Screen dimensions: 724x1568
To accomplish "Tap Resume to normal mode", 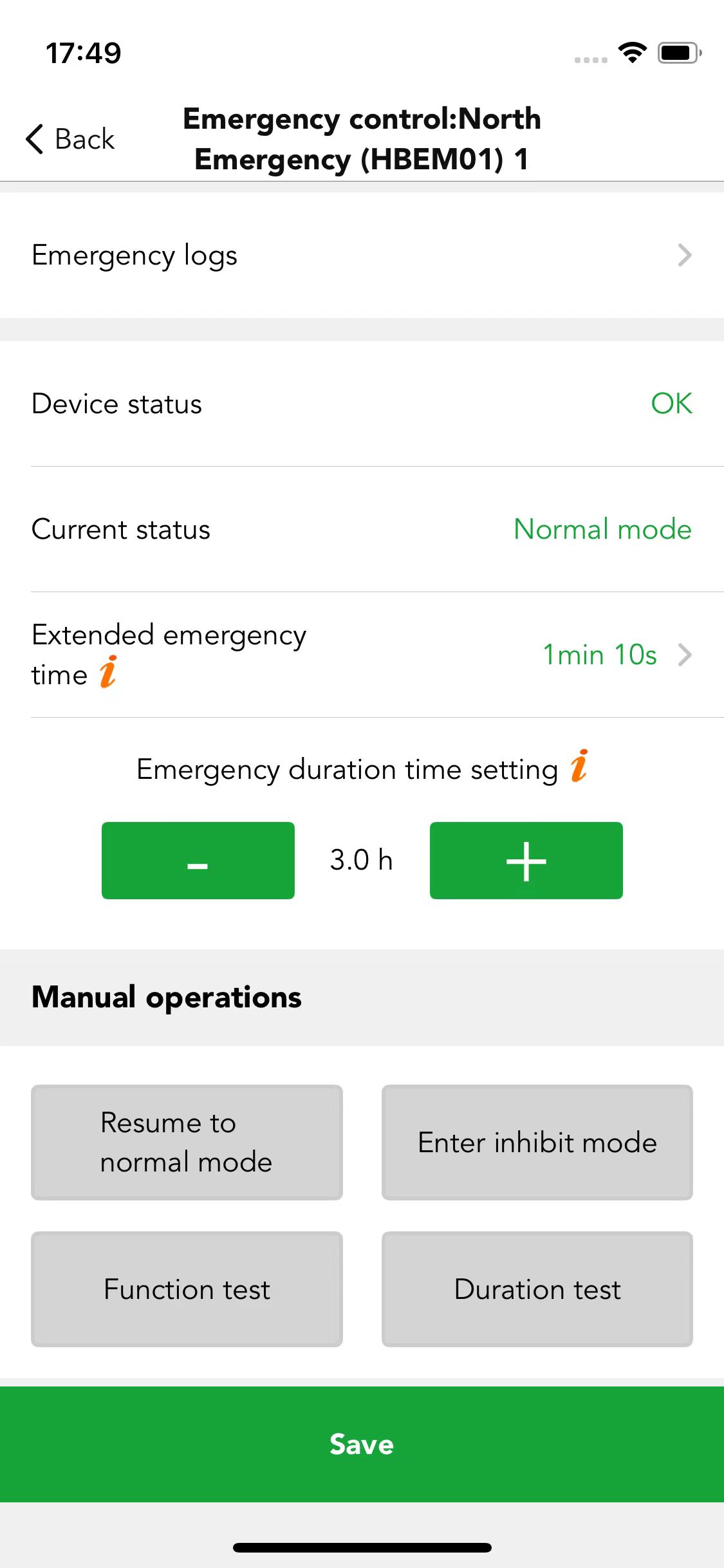I will tap(187, 1143).
